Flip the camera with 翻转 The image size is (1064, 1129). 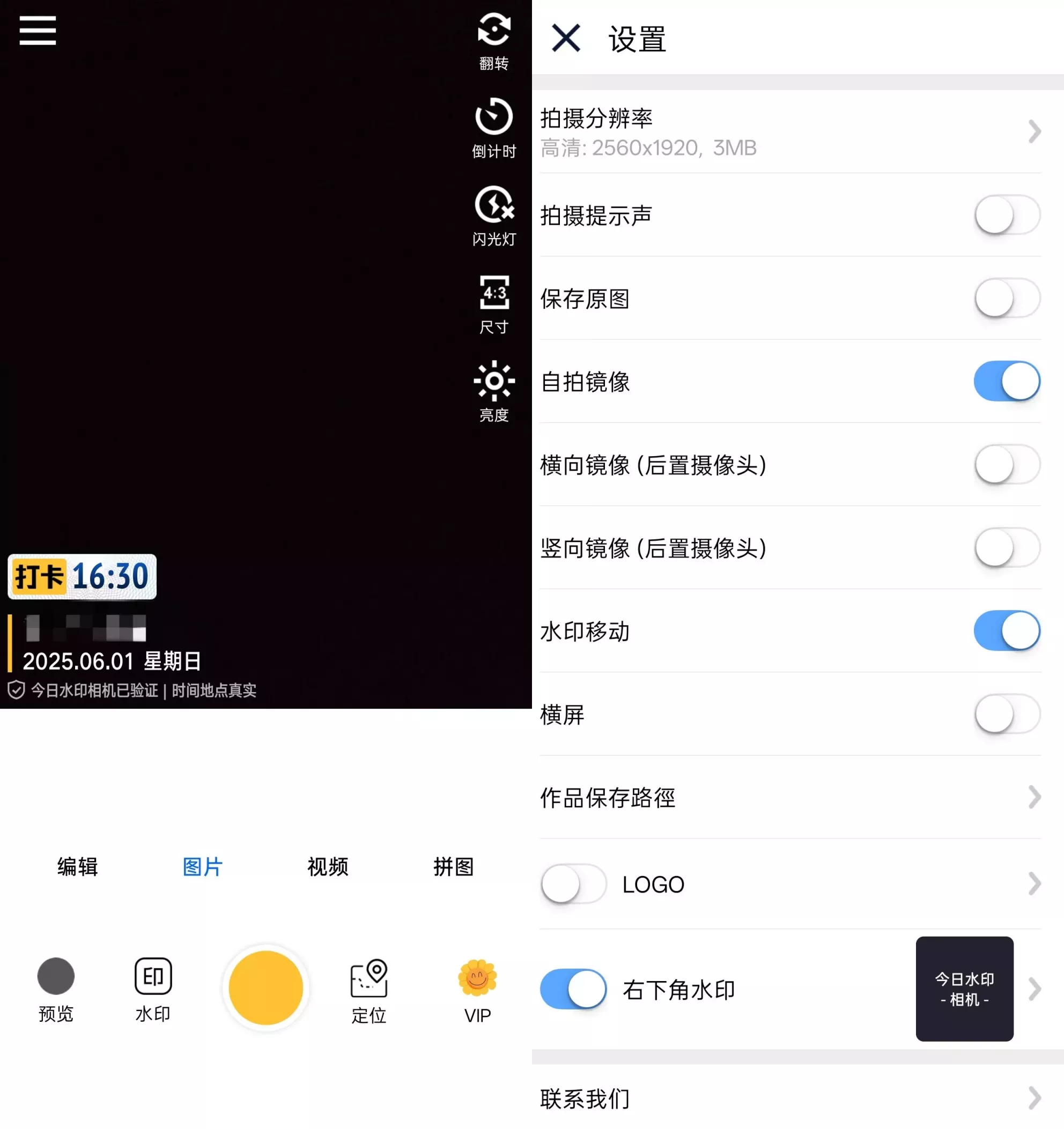493,40
